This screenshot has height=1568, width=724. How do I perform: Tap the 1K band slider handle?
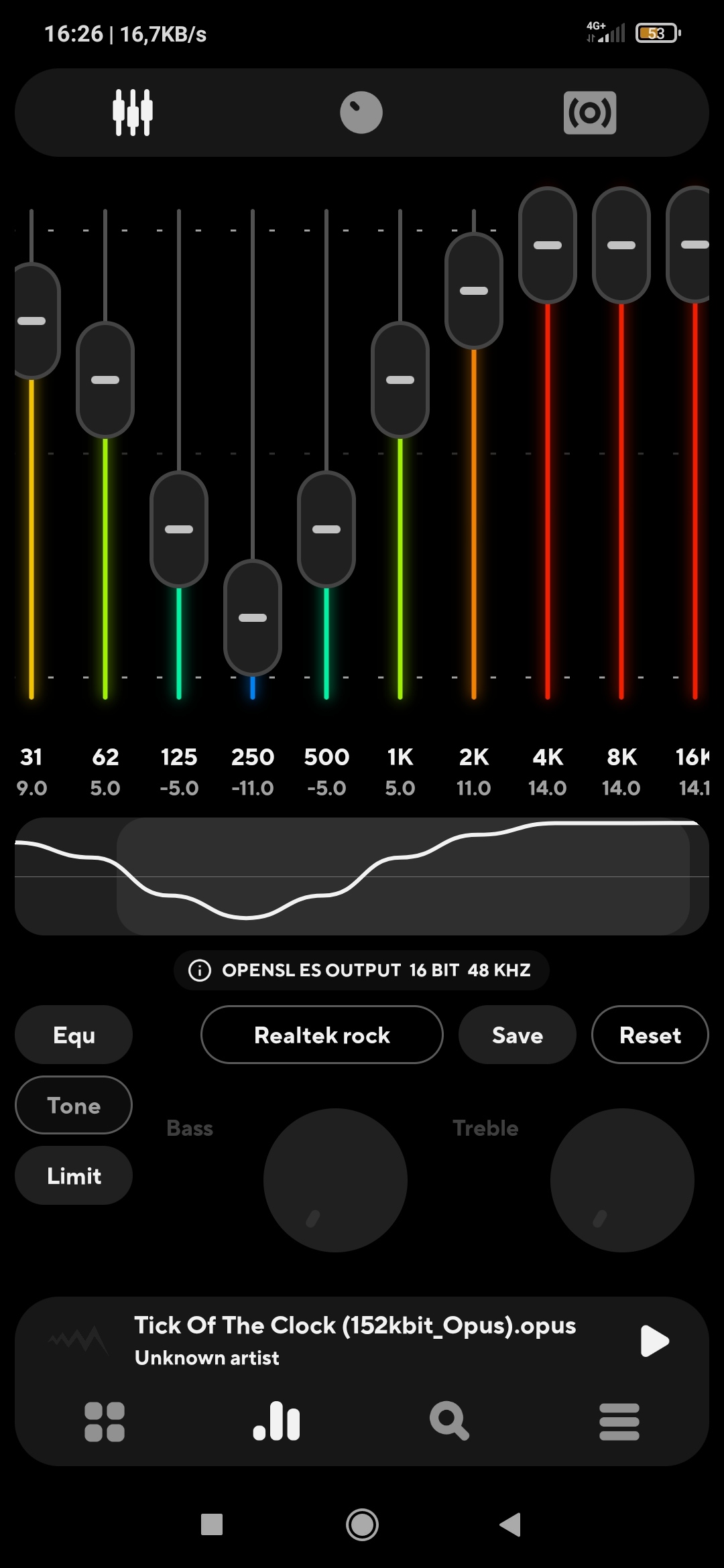coord(400,380)
